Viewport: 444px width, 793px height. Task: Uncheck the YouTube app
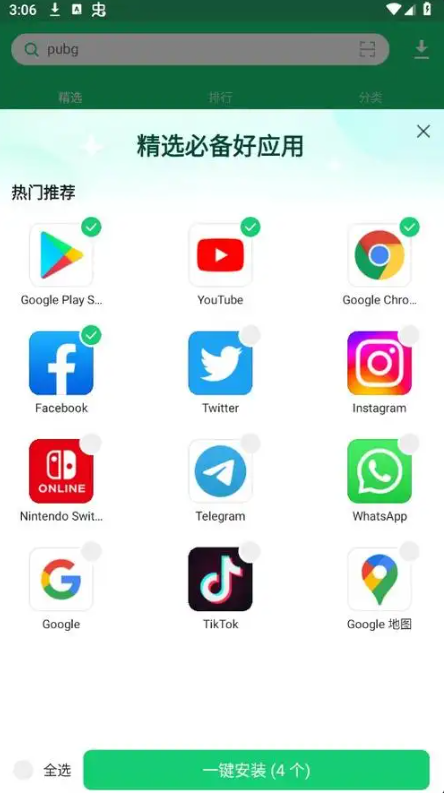(x=251, y=227)
